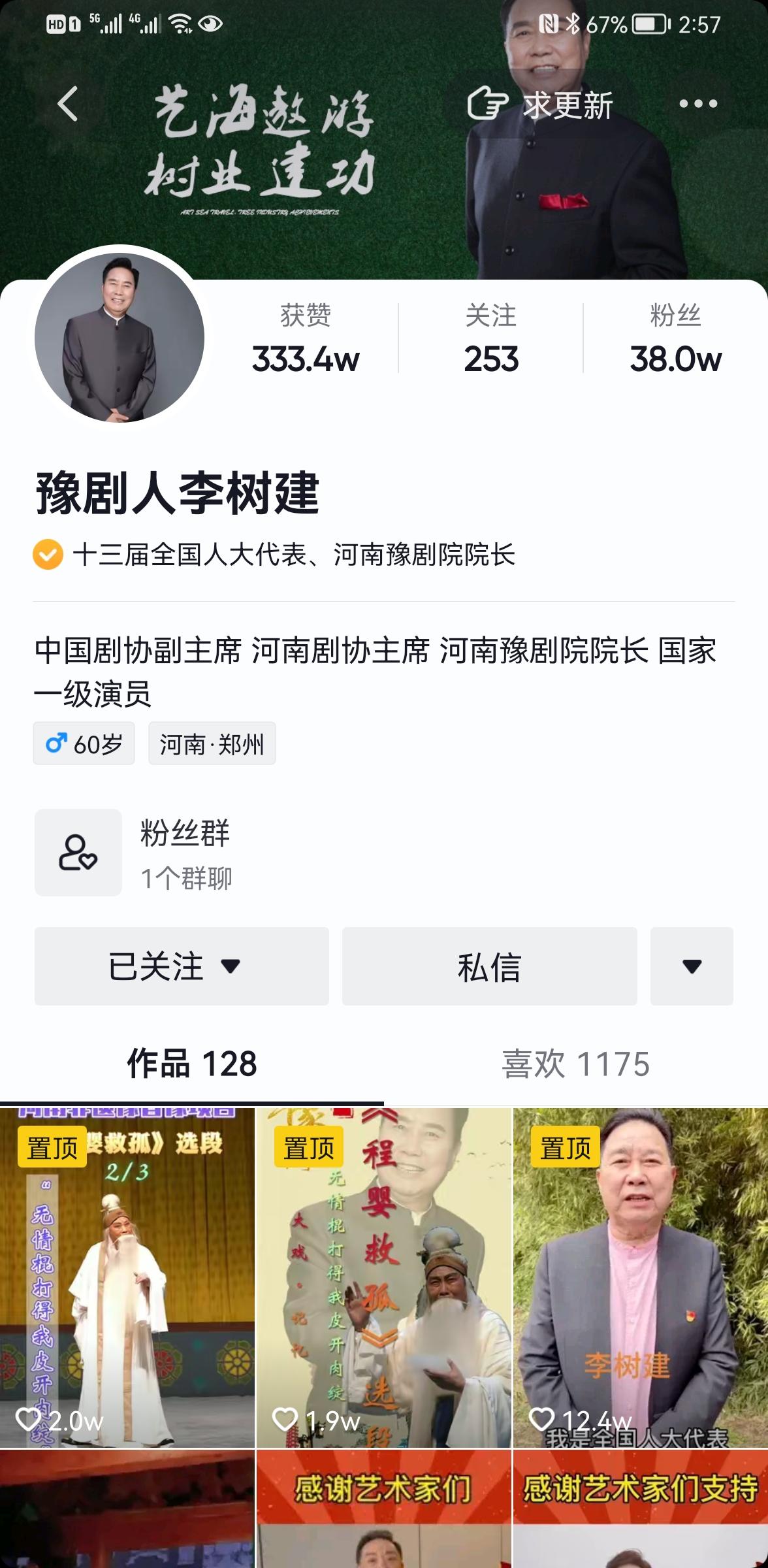768x1568 pixels.
Task: Switch to the 作品 128 tab
Action: coord(192,1064)
